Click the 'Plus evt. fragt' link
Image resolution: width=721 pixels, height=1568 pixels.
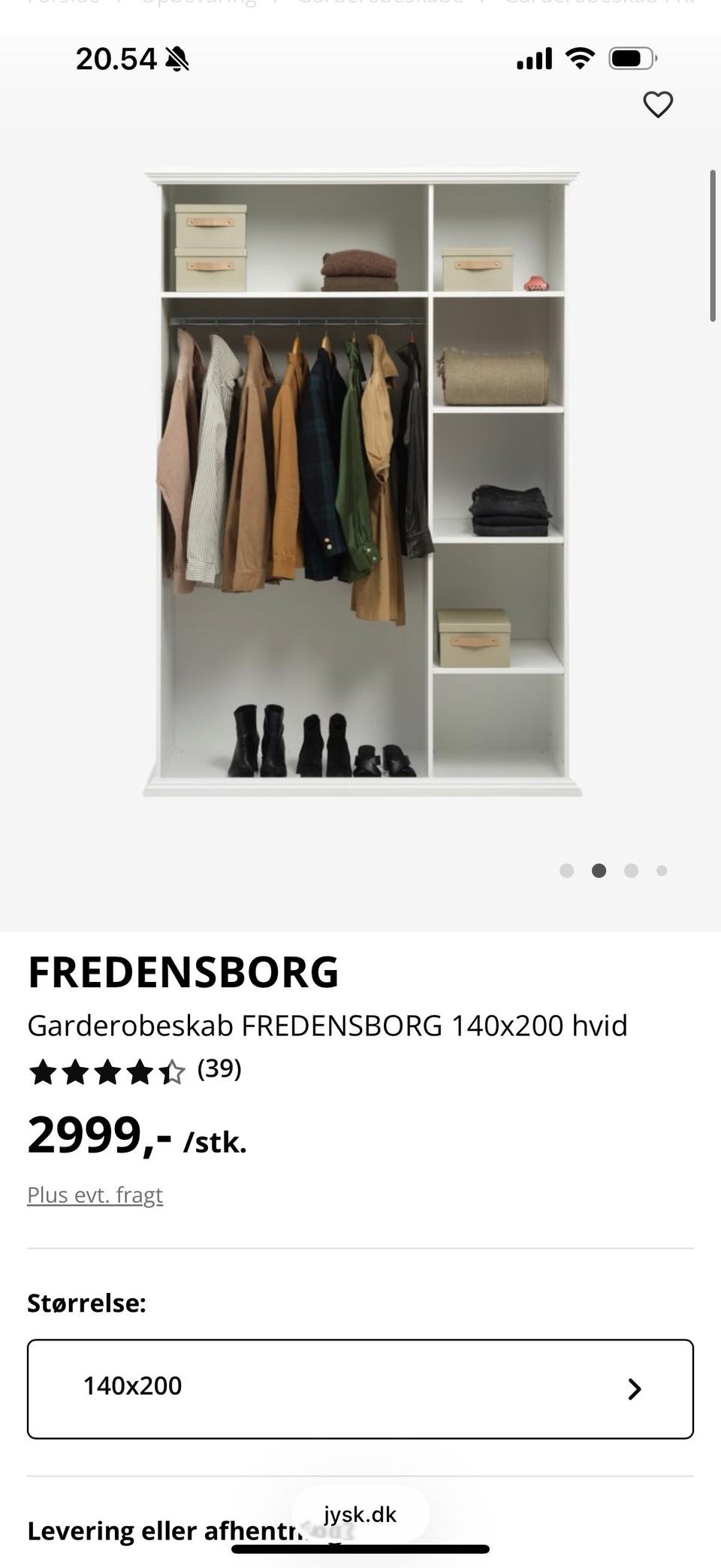(x=95, y=1194)
